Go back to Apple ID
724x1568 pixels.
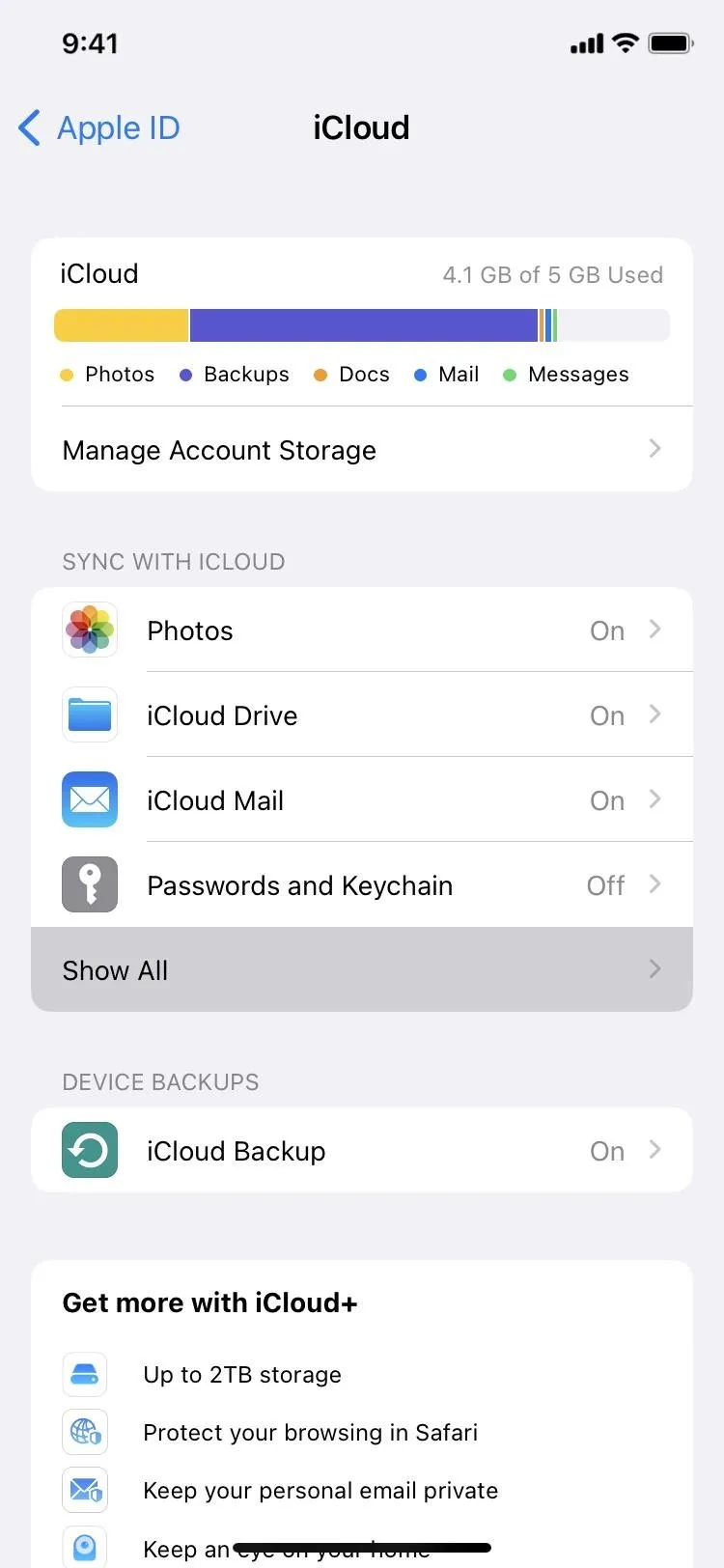tap(99, 127)
